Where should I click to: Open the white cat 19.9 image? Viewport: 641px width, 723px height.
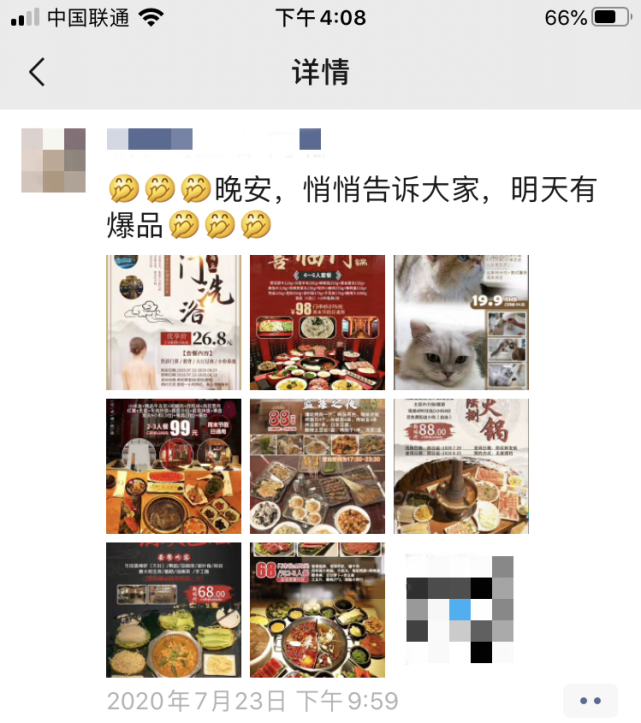[461, 322]
